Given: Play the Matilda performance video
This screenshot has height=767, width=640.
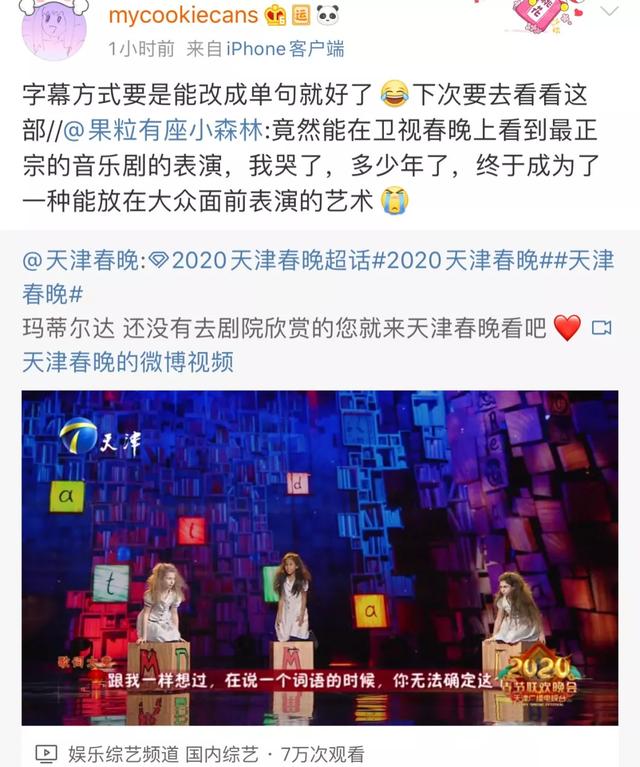Looking at the screenshot, I should (320, 557).
